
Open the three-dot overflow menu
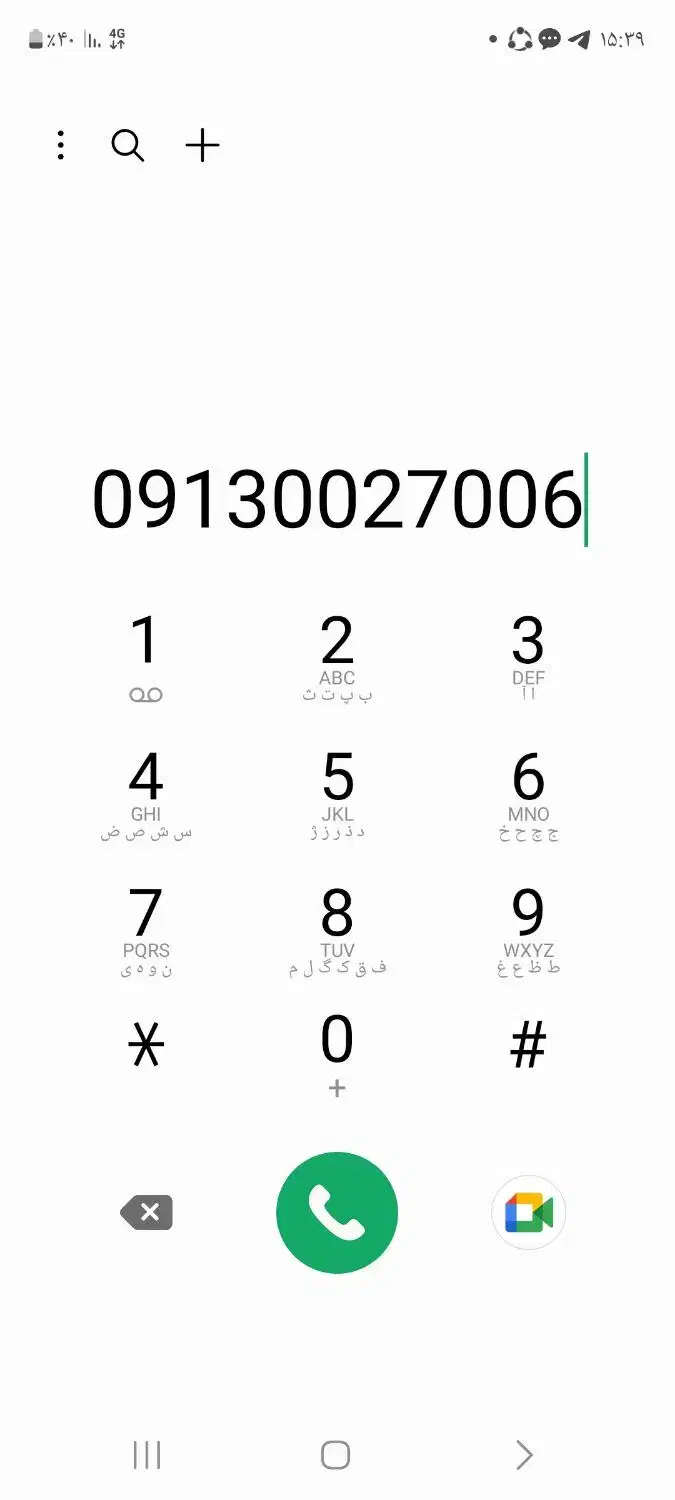[x=61, y=146]
